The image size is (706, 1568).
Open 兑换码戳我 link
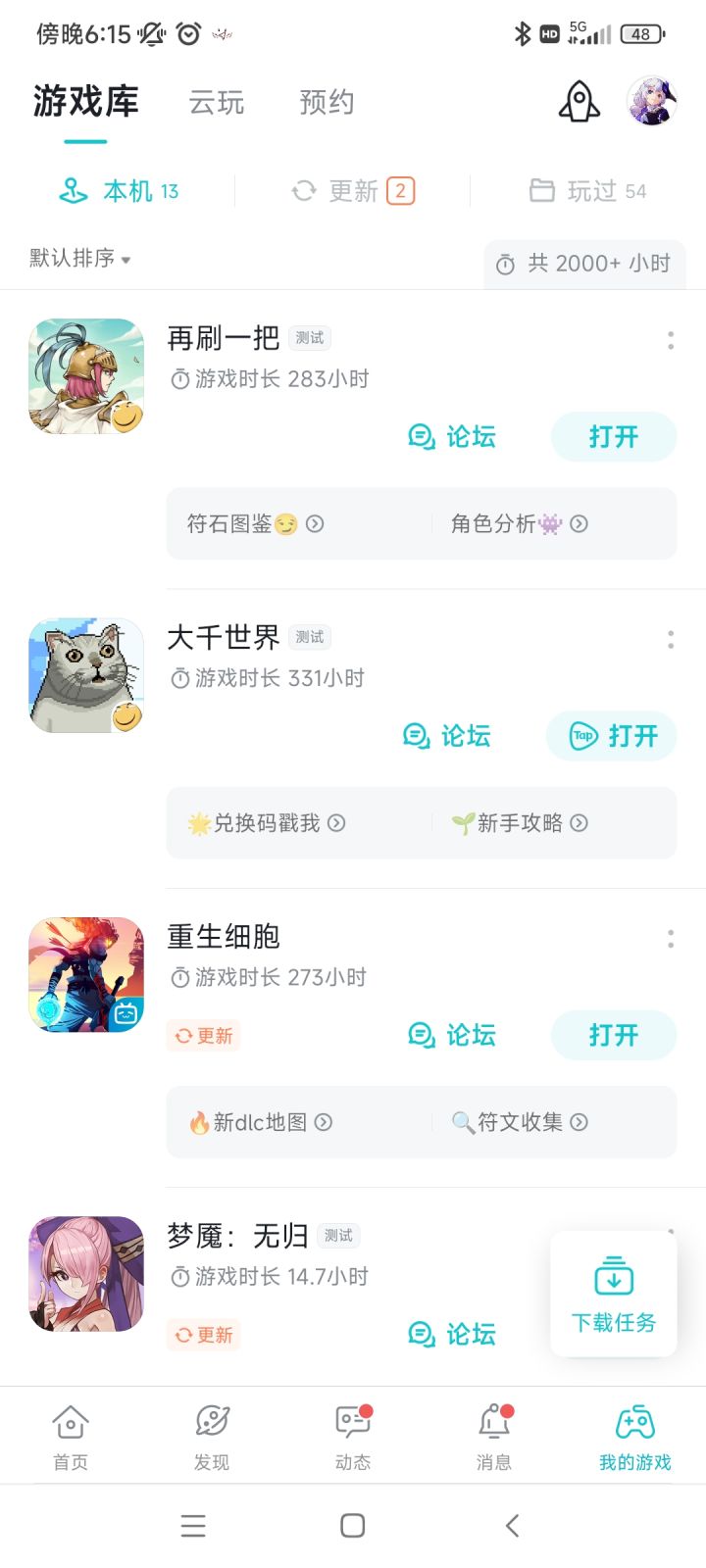point(267,823)
